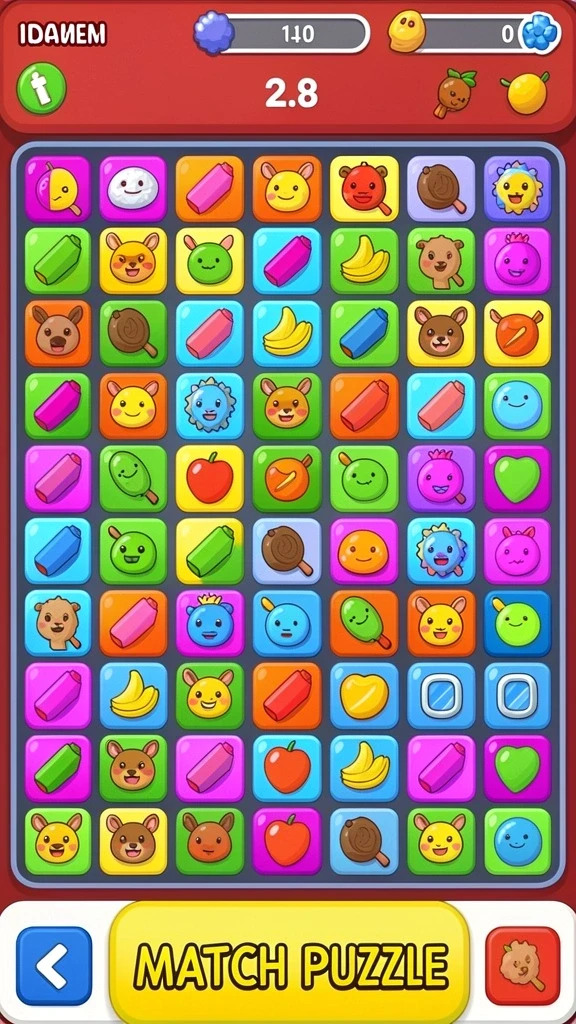Select the blue crowned bear on magenta tile
The height and width of the screenshot is (1024, 576).
click(210, 623)
